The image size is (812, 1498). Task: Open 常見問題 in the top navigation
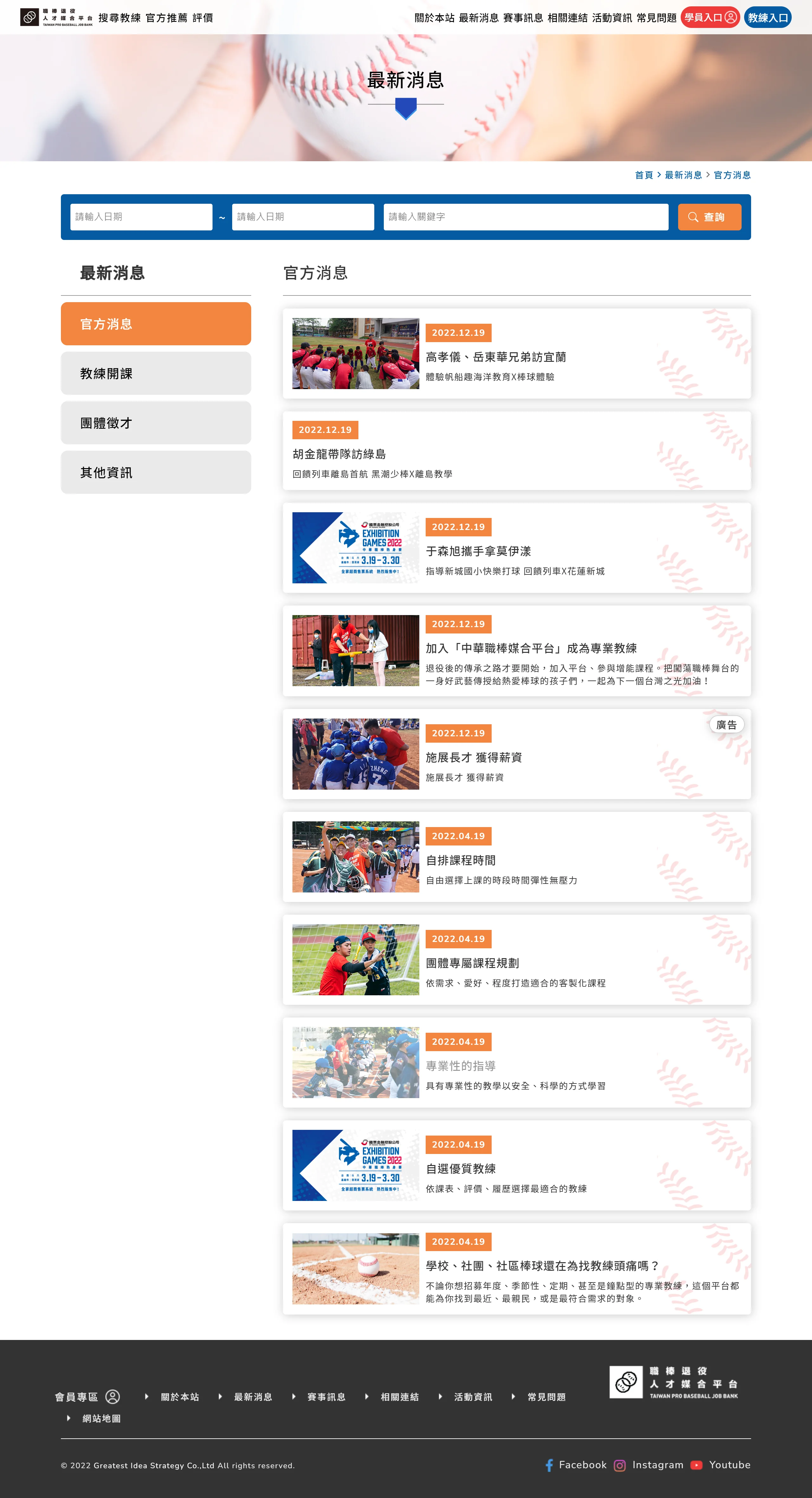656,18
